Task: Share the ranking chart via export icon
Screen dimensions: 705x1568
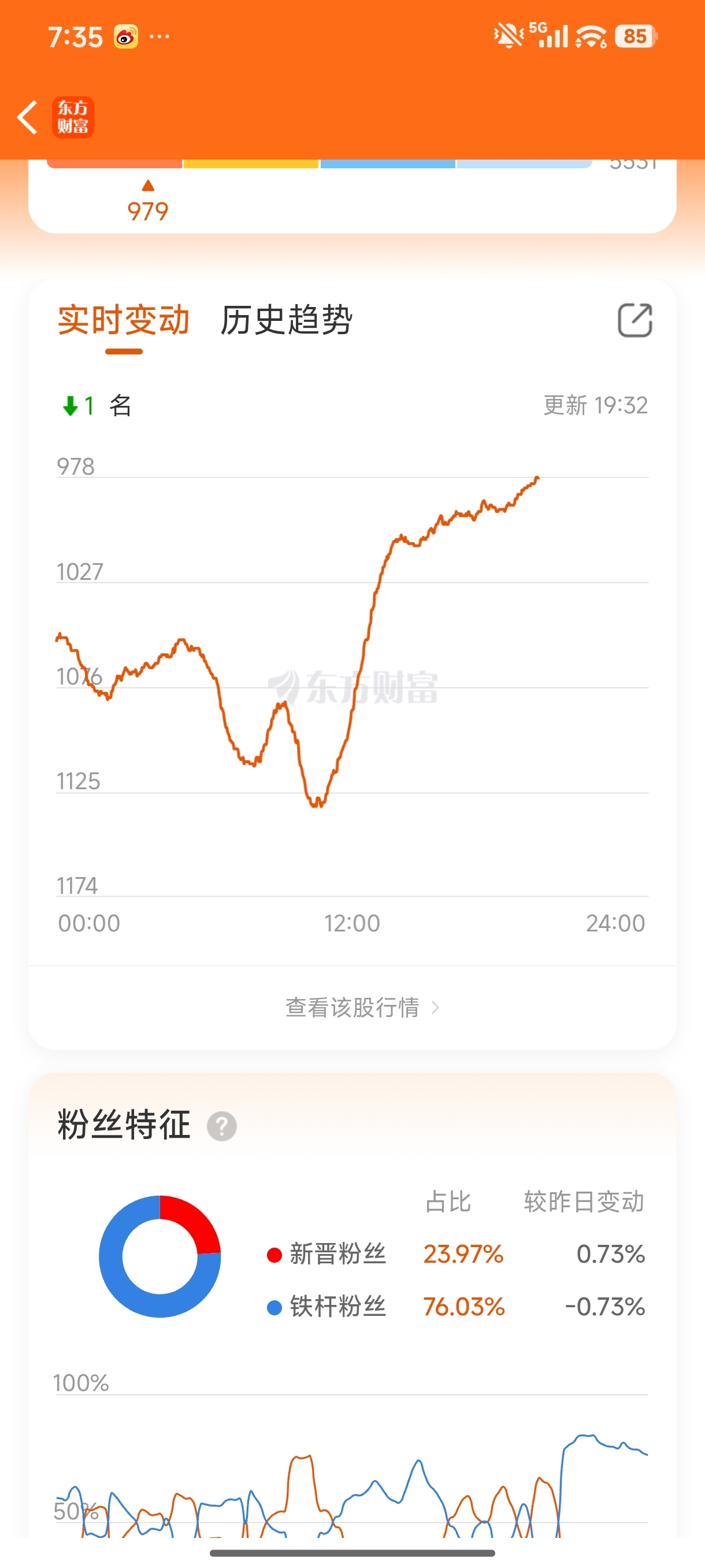Action: (x=634, y=320)
